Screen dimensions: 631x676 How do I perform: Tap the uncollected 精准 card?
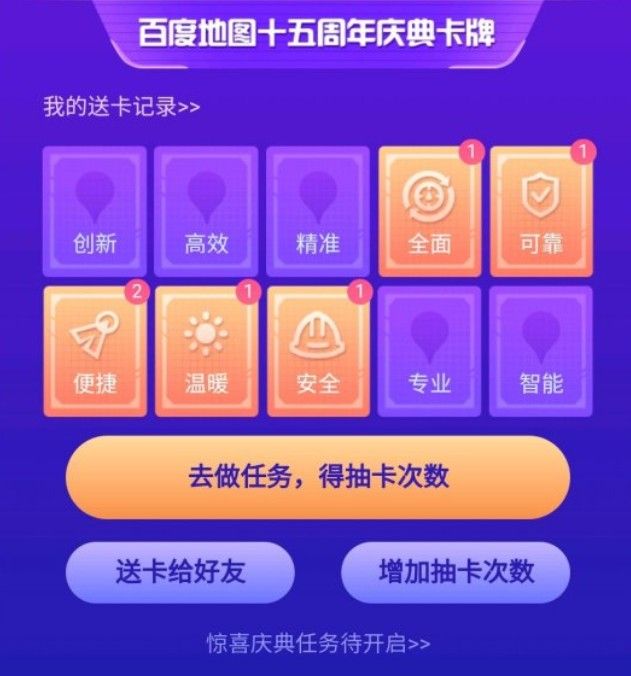pyautogui.click(x=318, y=211)
